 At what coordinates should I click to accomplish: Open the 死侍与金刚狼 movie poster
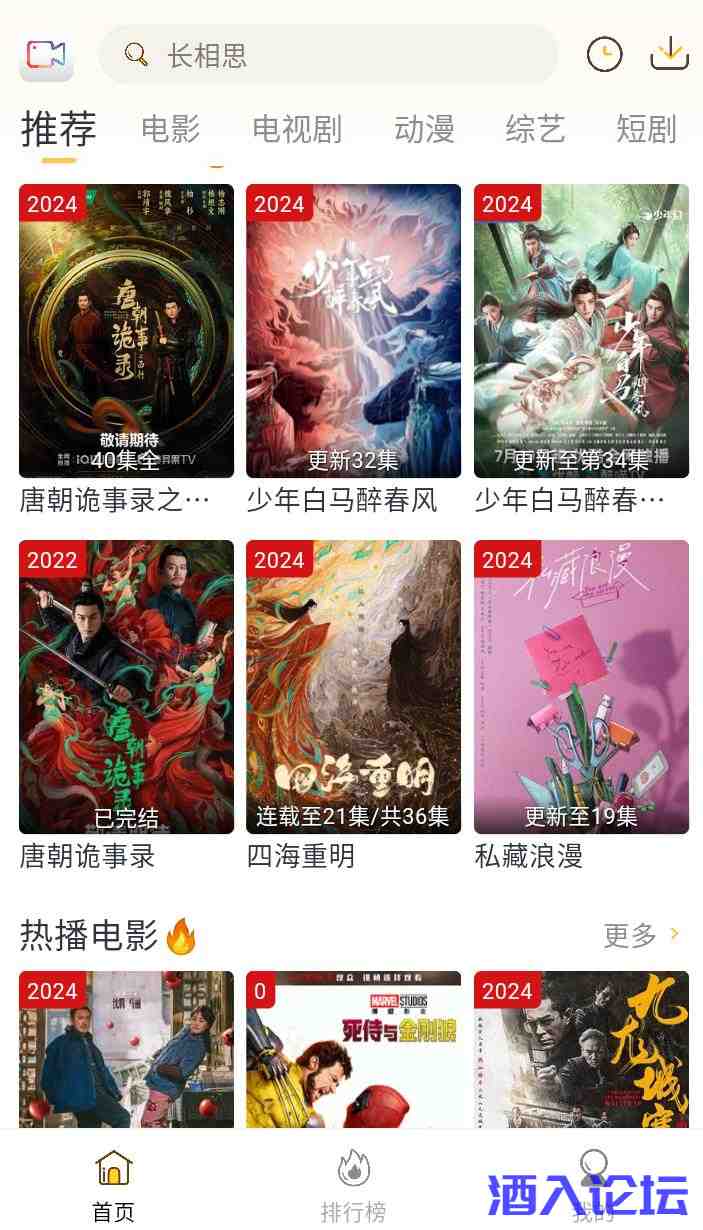[x=353, y=1048]
